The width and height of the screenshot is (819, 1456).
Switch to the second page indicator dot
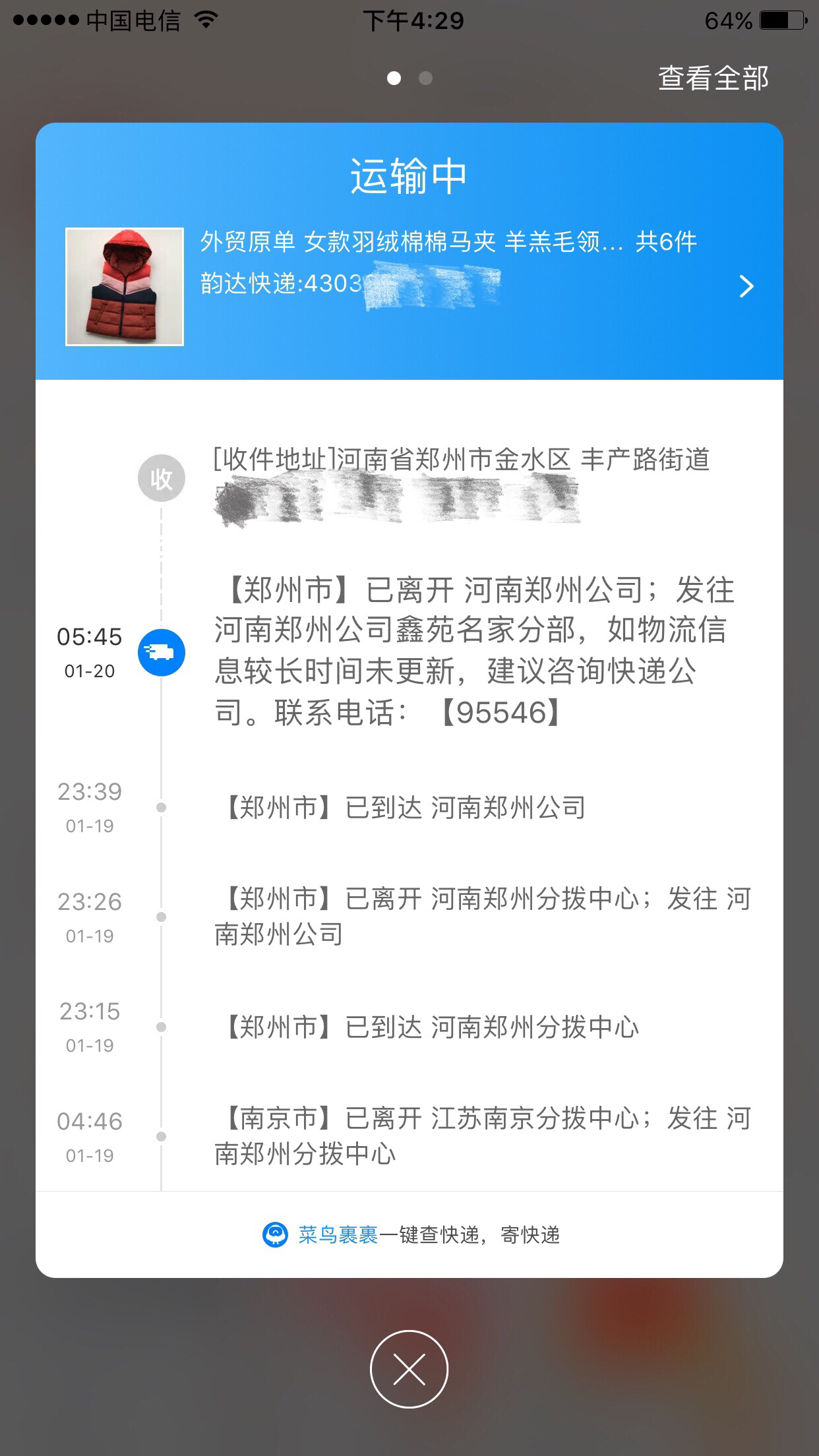click(x=426, y=78)
